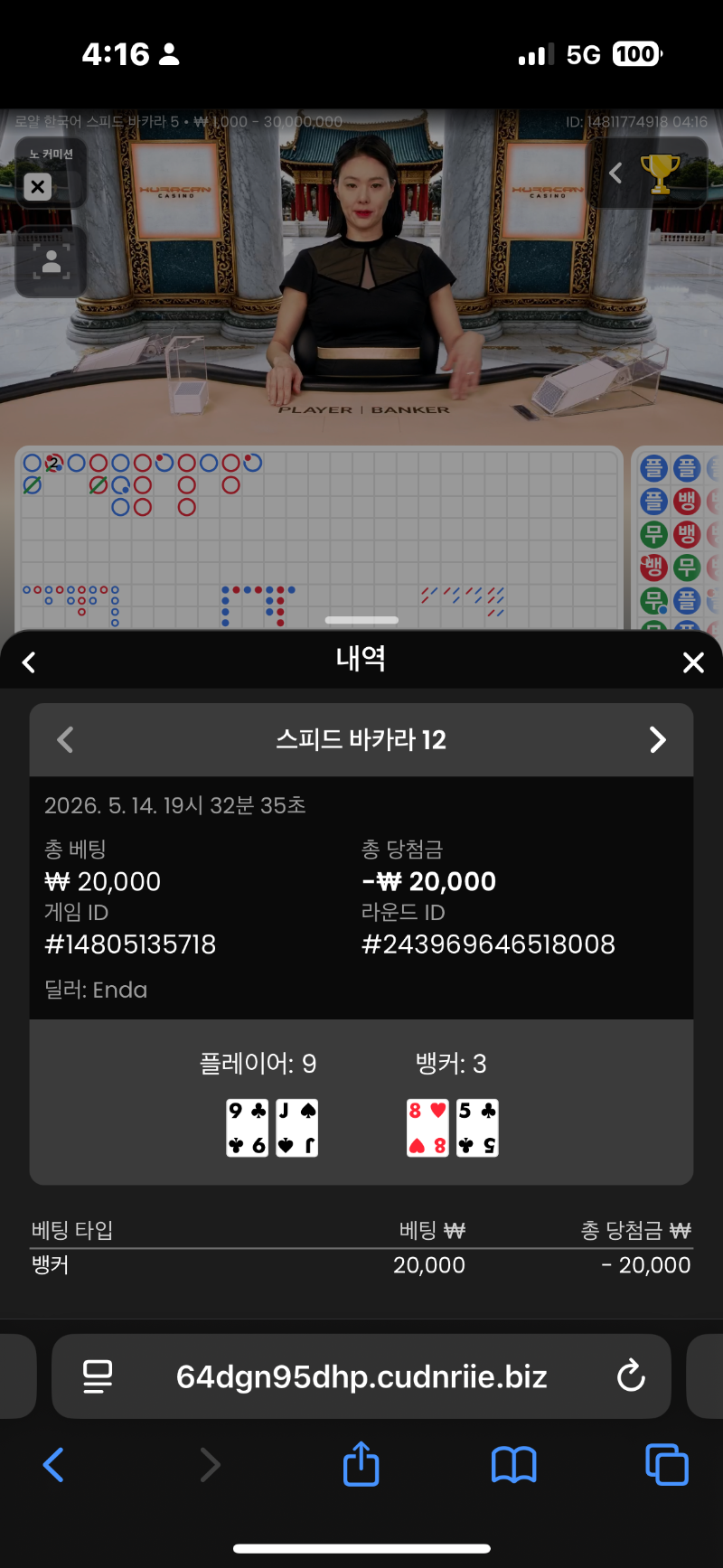
Task: Show the next game history entry
Action: click(x=658, y=740)
